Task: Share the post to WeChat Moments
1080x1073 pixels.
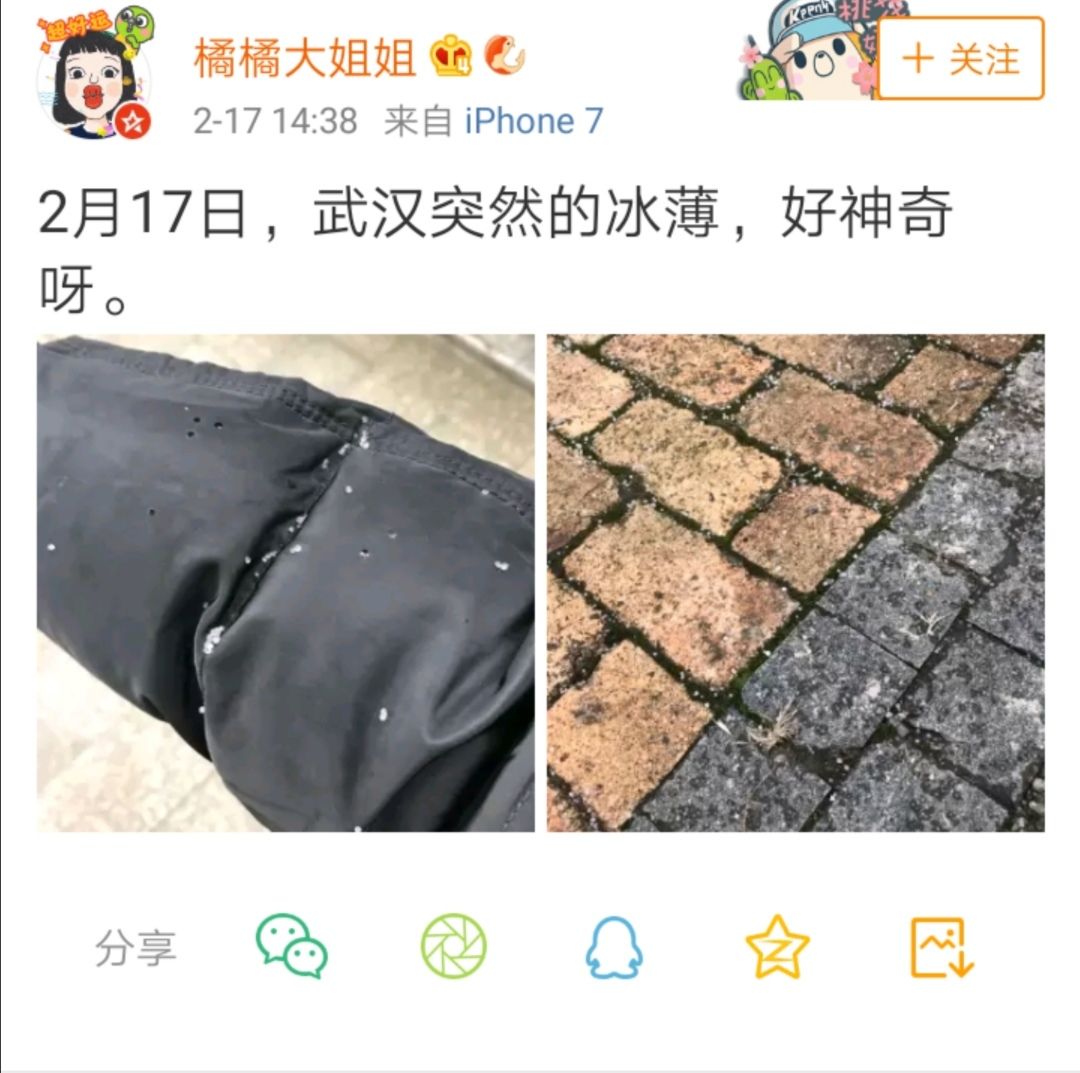Action: point(453,946)
